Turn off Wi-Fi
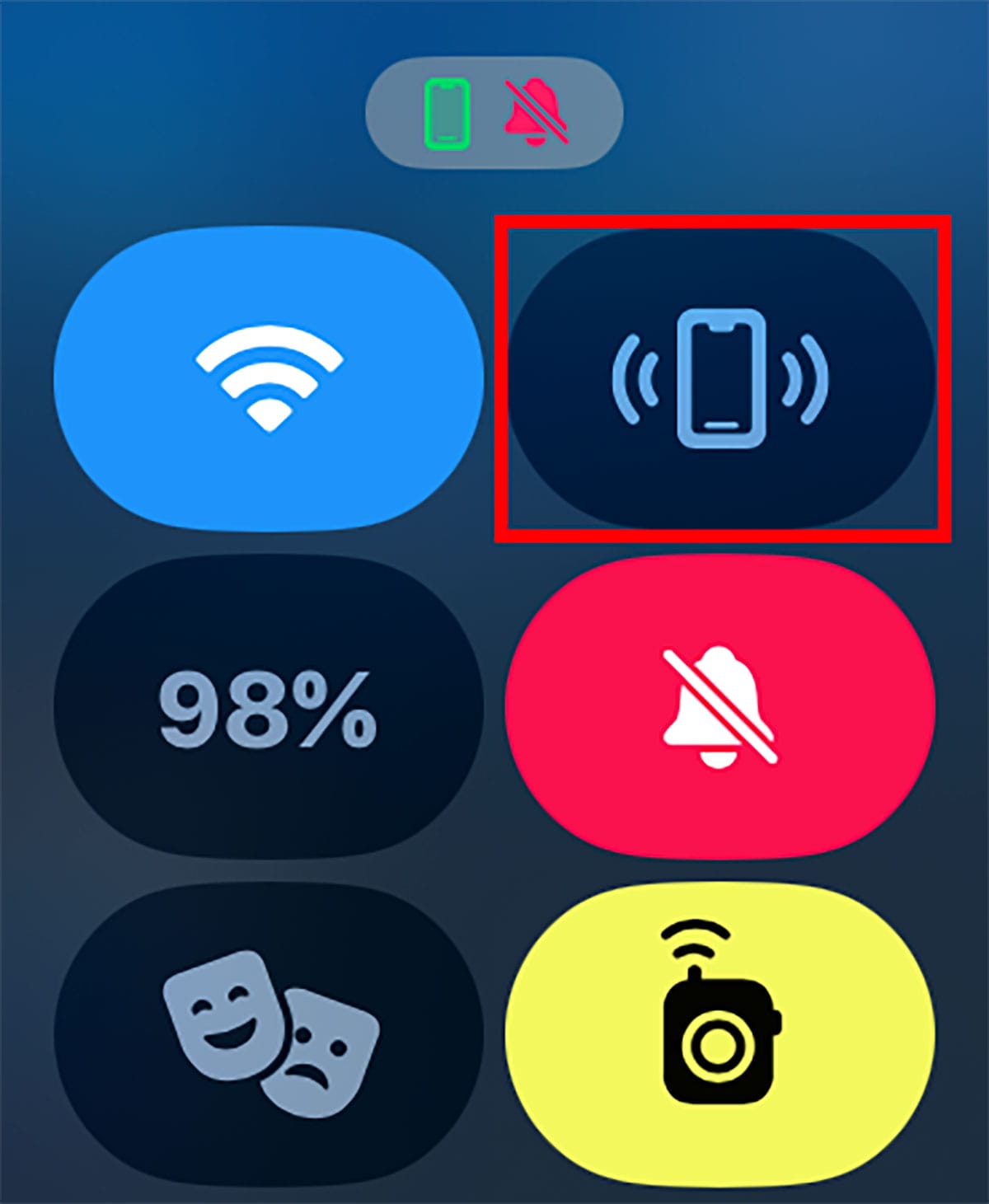 click(x=269, y=379)
